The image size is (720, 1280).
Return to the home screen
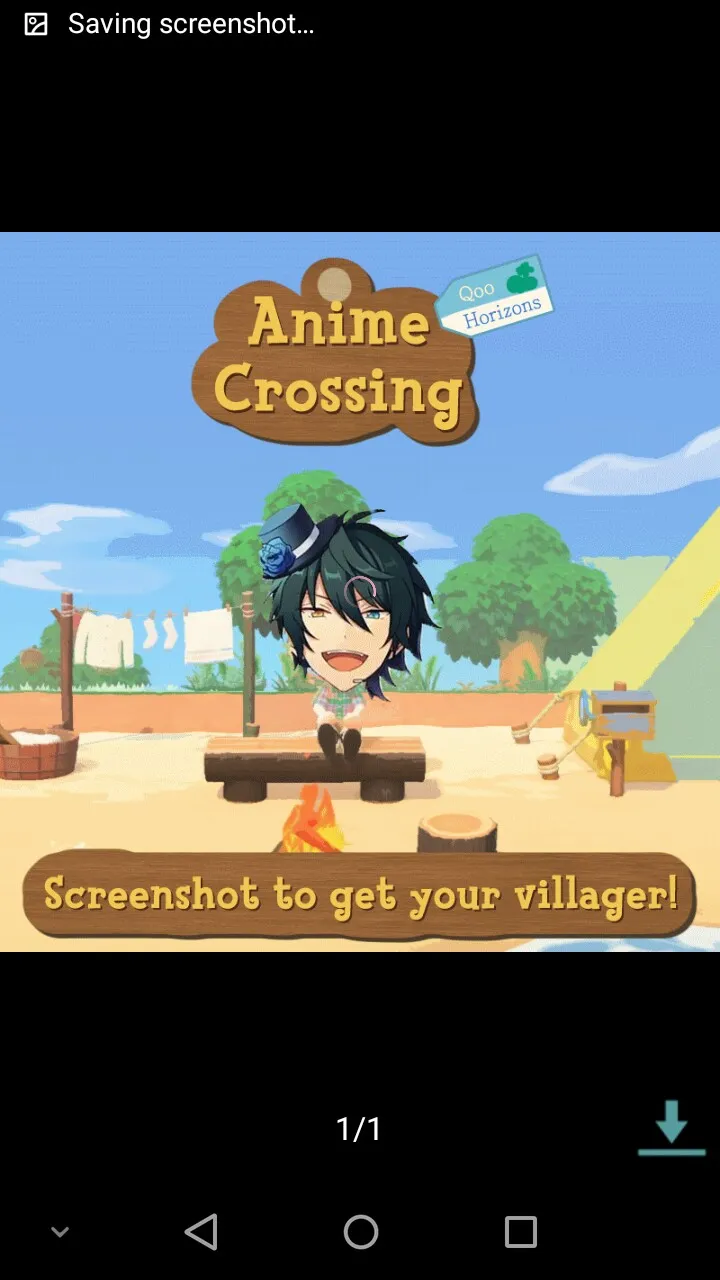[x=361, y=1232]
